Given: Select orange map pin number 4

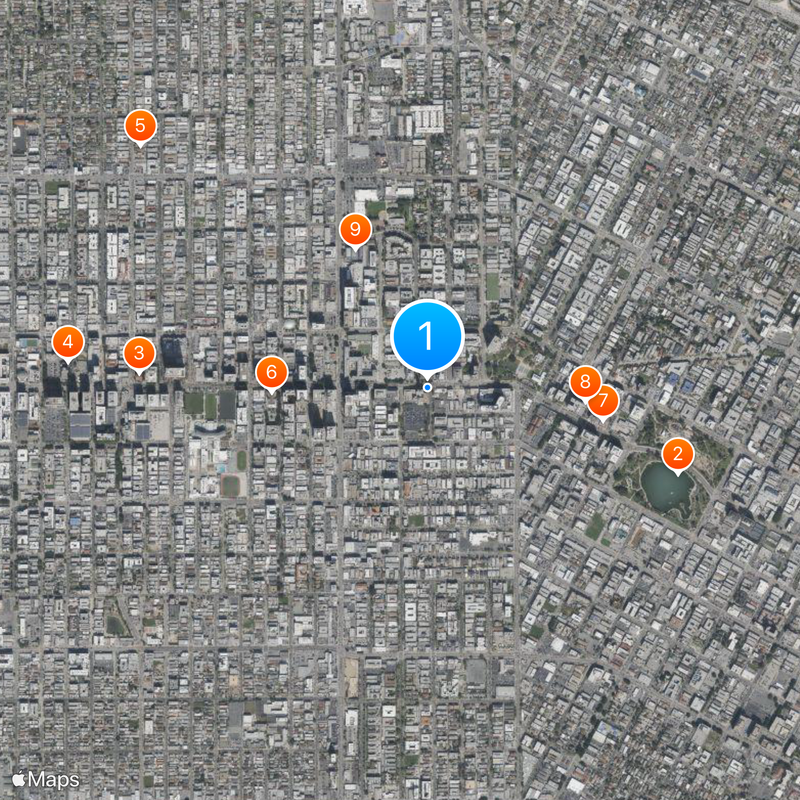Looking at the screenshot, I should click(x=67, y=344).
